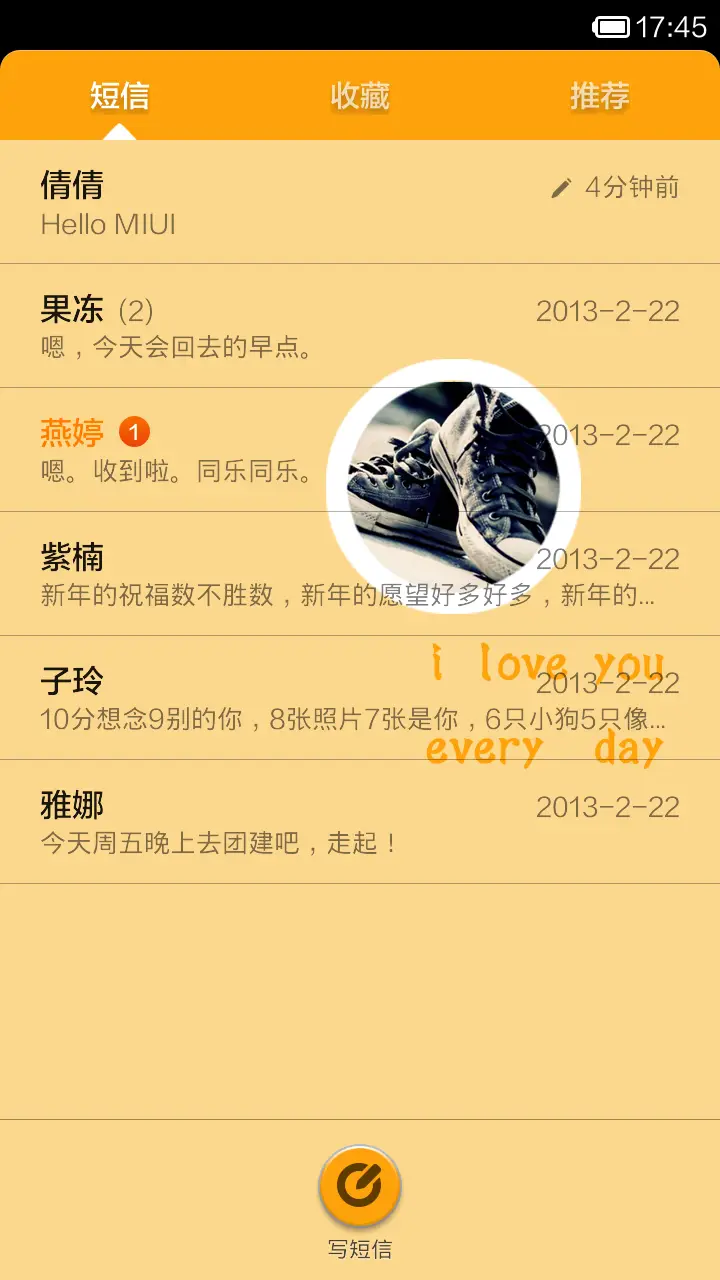Image resolution: width=720 pixels, height=1280 pixels.
Task: Click the 2013-2-22 date on 雅娜 row
Action: pos(608,806)
